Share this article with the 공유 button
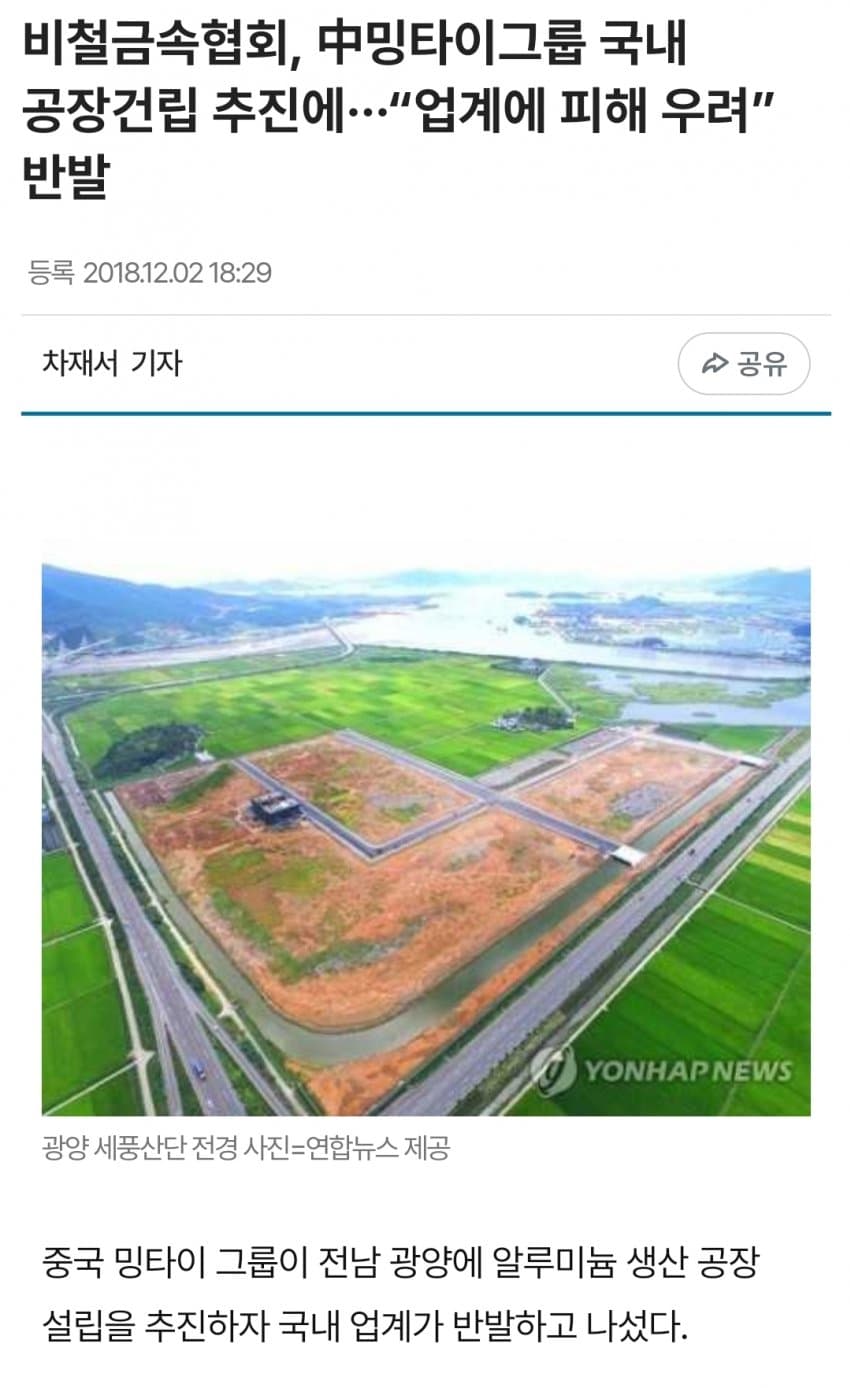Viewport: 850px width, 1388px height. tap(744, 364)
